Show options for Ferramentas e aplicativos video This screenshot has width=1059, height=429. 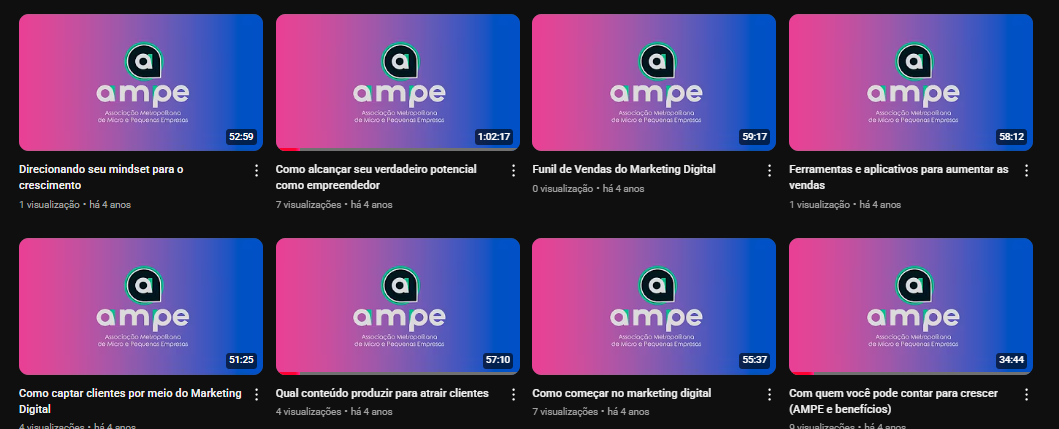1027,170
